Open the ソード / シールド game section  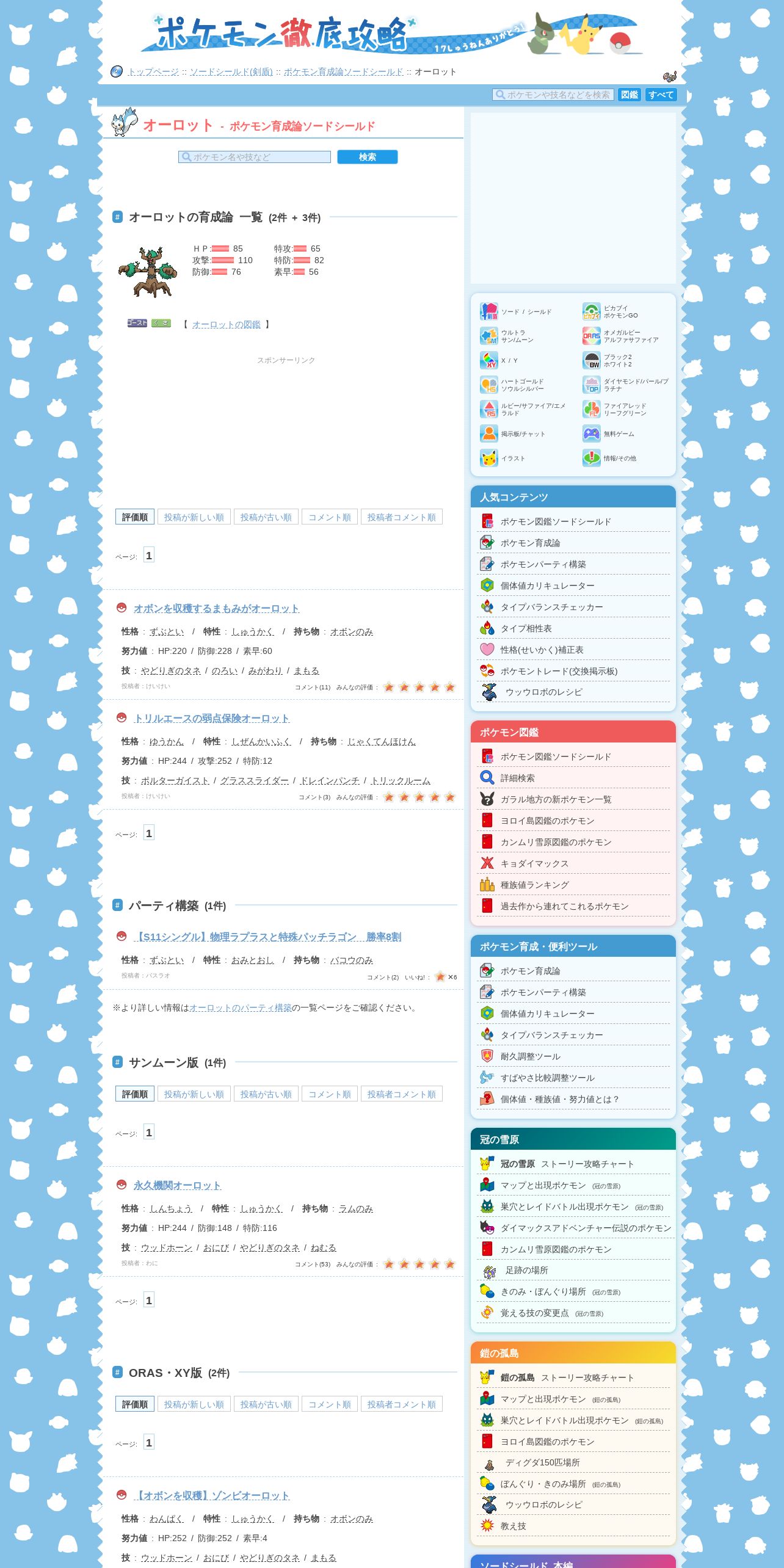[517, 312]
